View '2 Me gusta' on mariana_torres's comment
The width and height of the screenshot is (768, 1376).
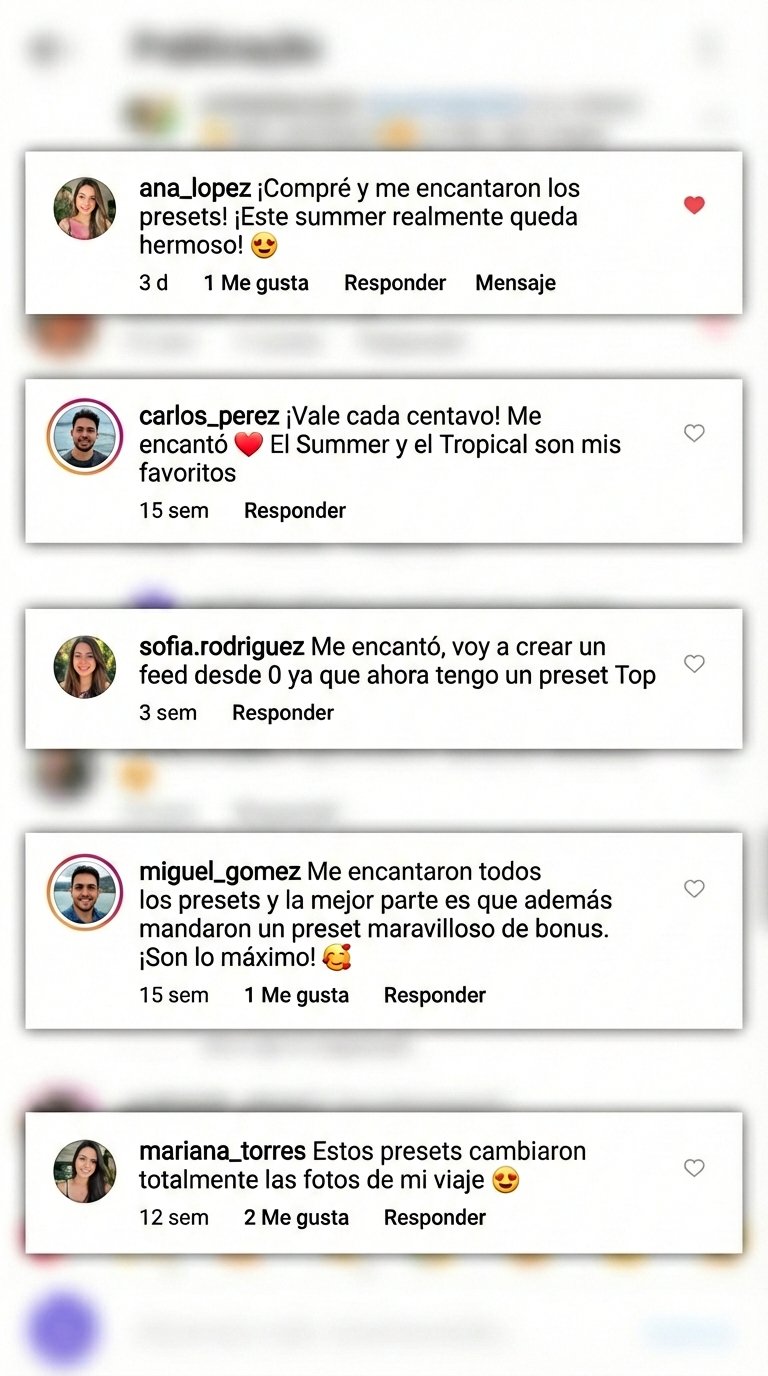297,1217
